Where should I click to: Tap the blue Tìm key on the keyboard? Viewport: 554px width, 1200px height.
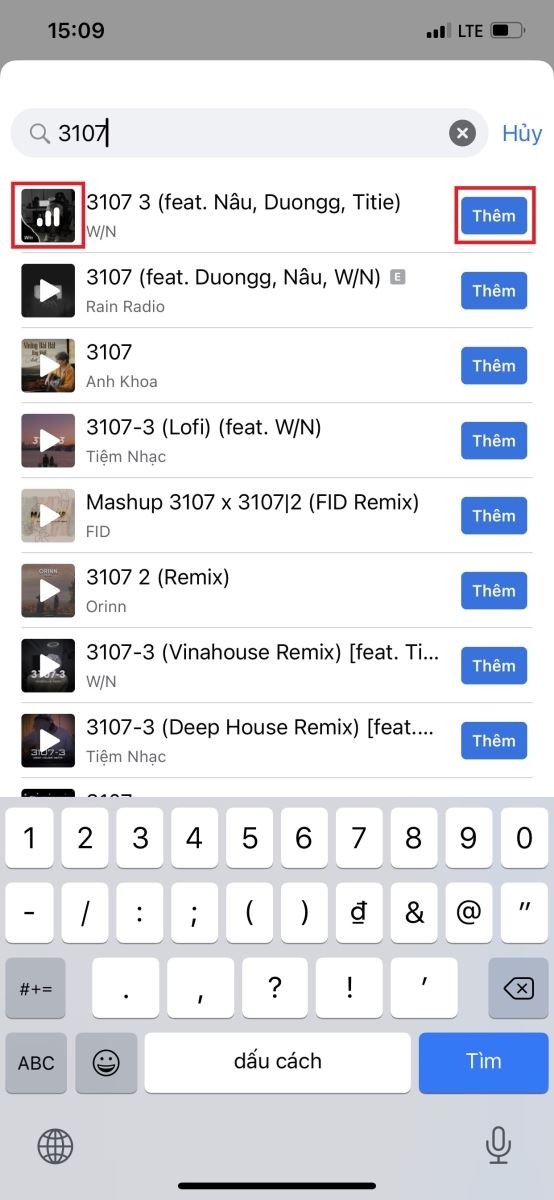point(483,1062)
